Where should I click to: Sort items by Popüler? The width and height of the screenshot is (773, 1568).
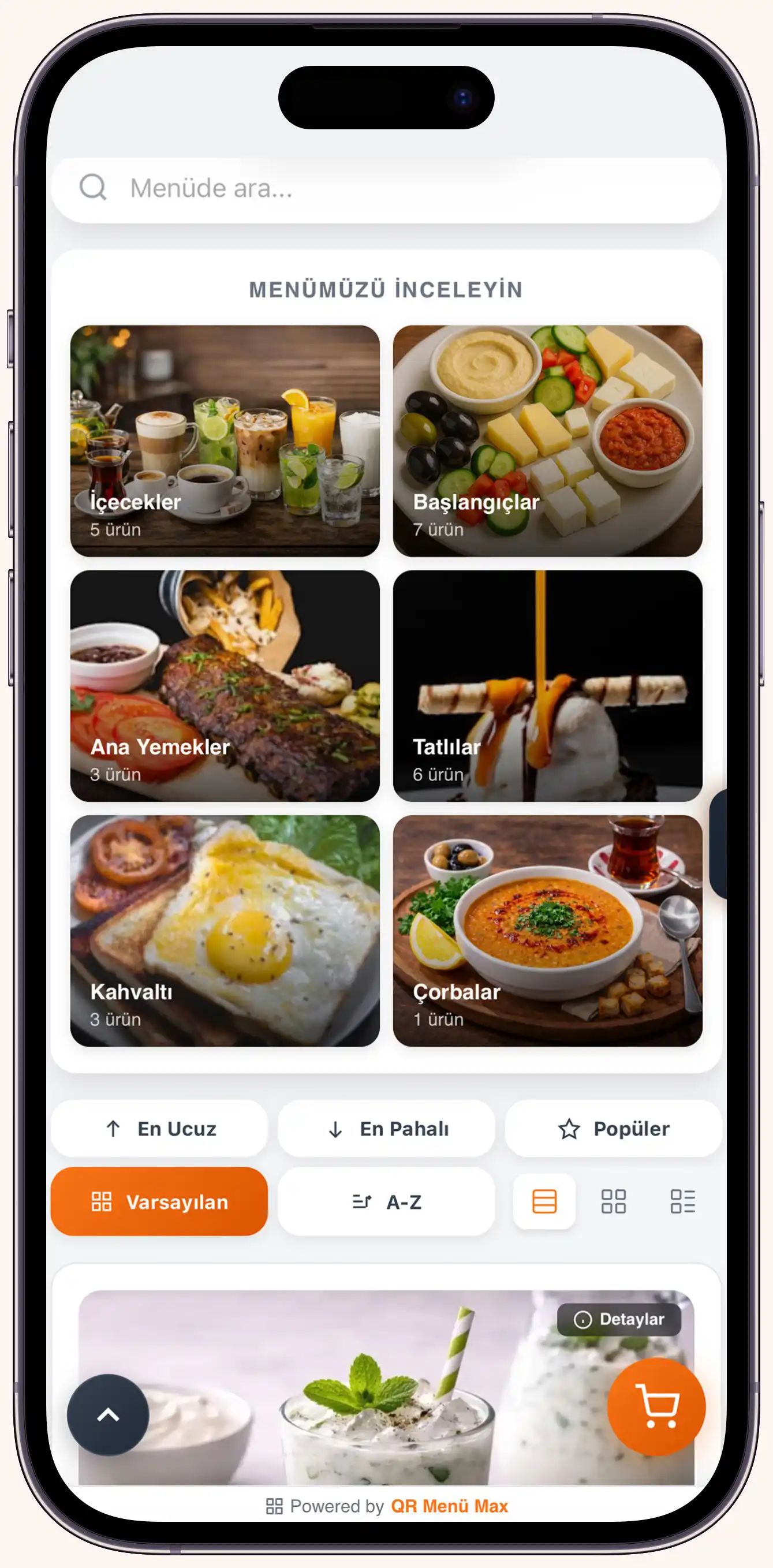click(613, 1129)
